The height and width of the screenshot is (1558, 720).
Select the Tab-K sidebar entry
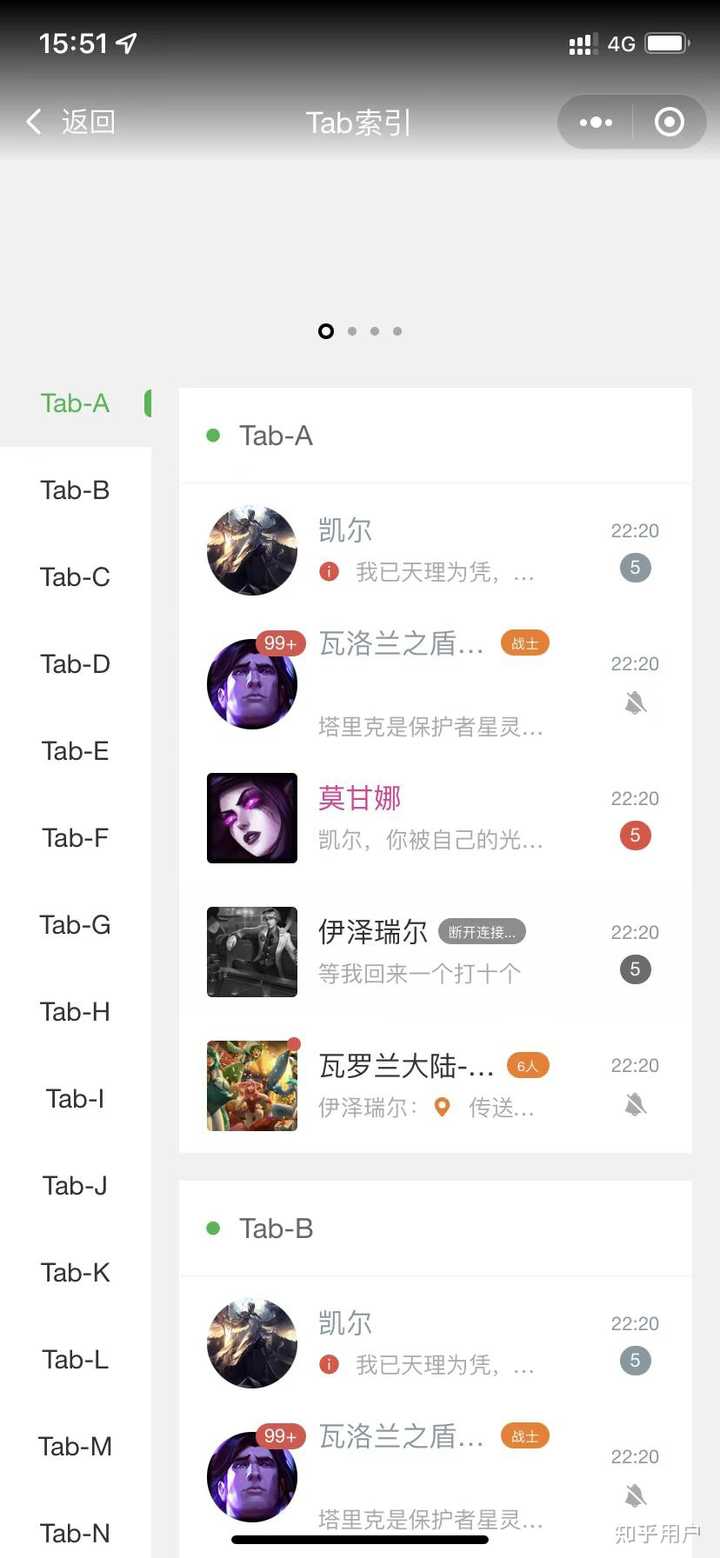pos(75,1273)
